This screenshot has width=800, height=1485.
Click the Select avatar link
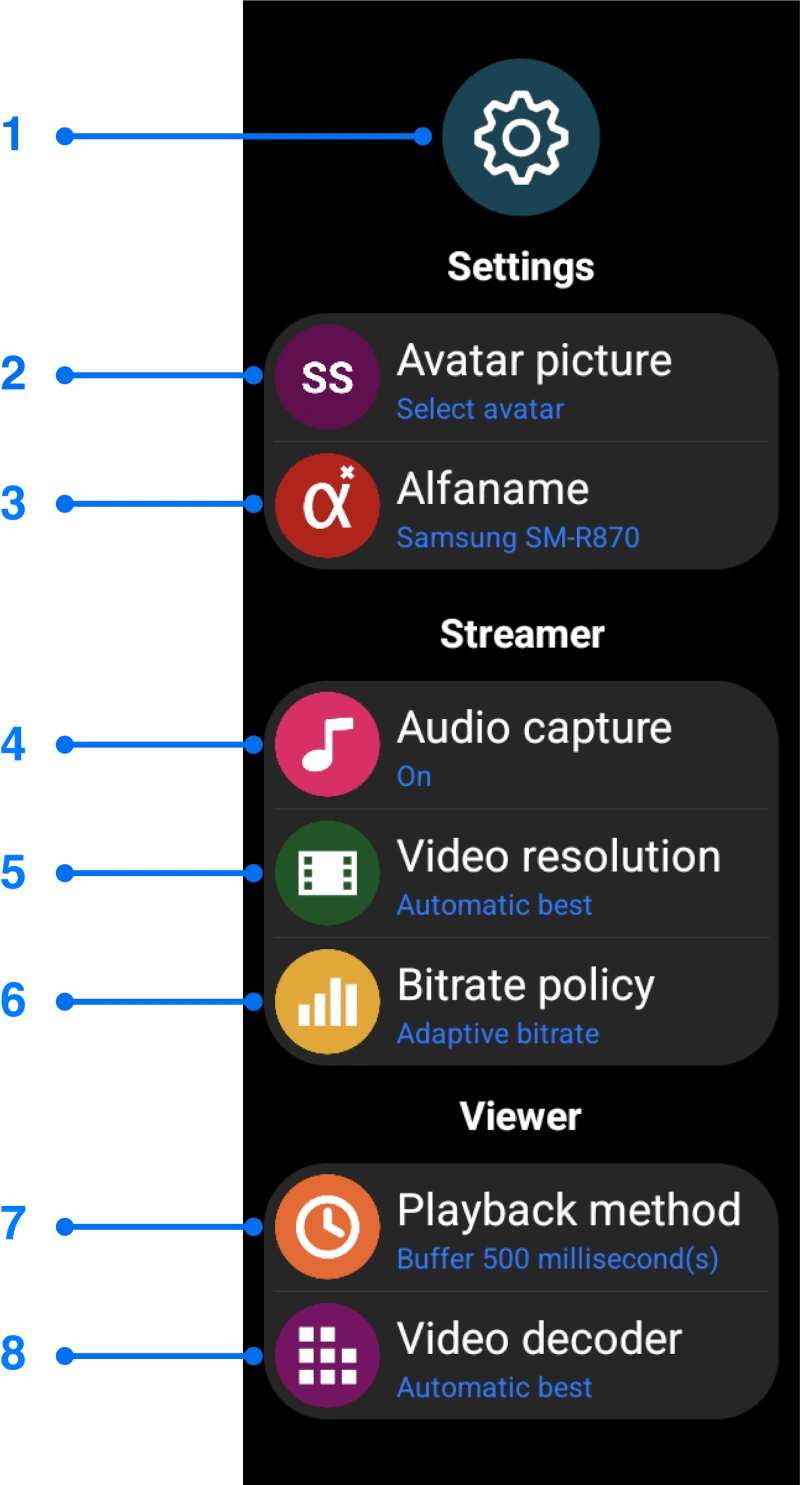(x=480, y=408)
